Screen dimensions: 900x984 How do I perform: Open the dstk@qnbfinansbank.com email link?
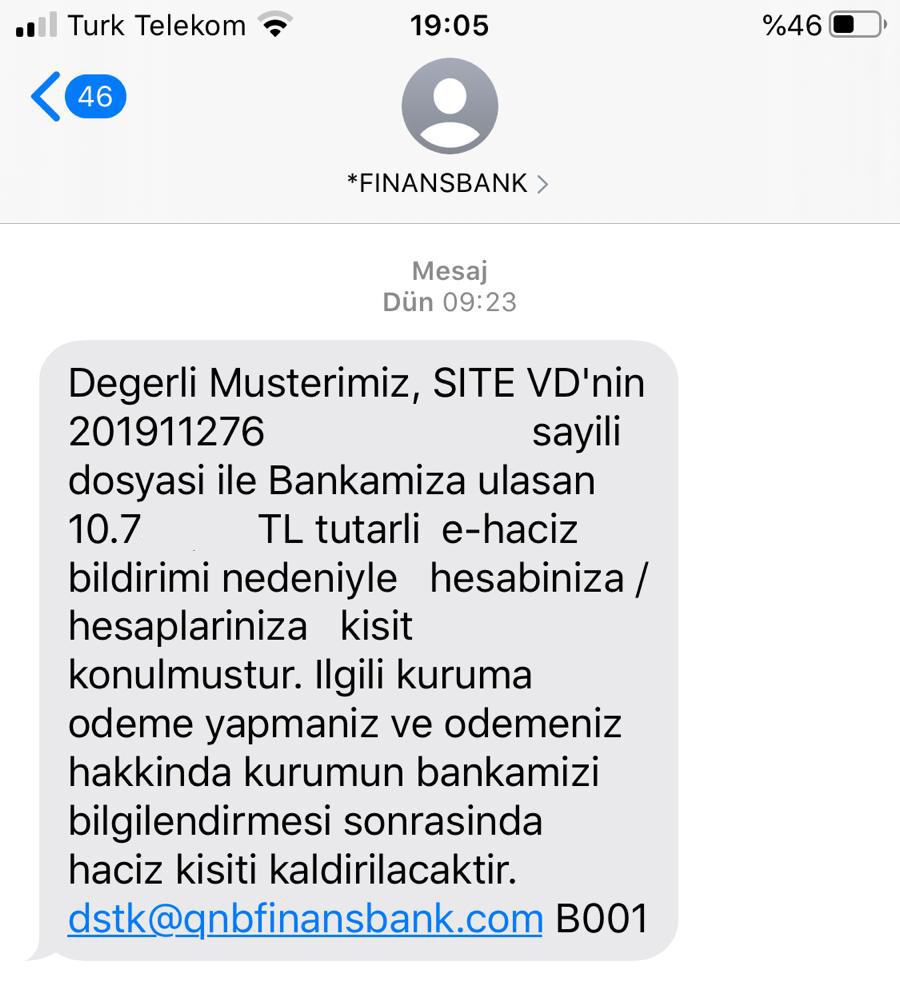coord(305,918)
